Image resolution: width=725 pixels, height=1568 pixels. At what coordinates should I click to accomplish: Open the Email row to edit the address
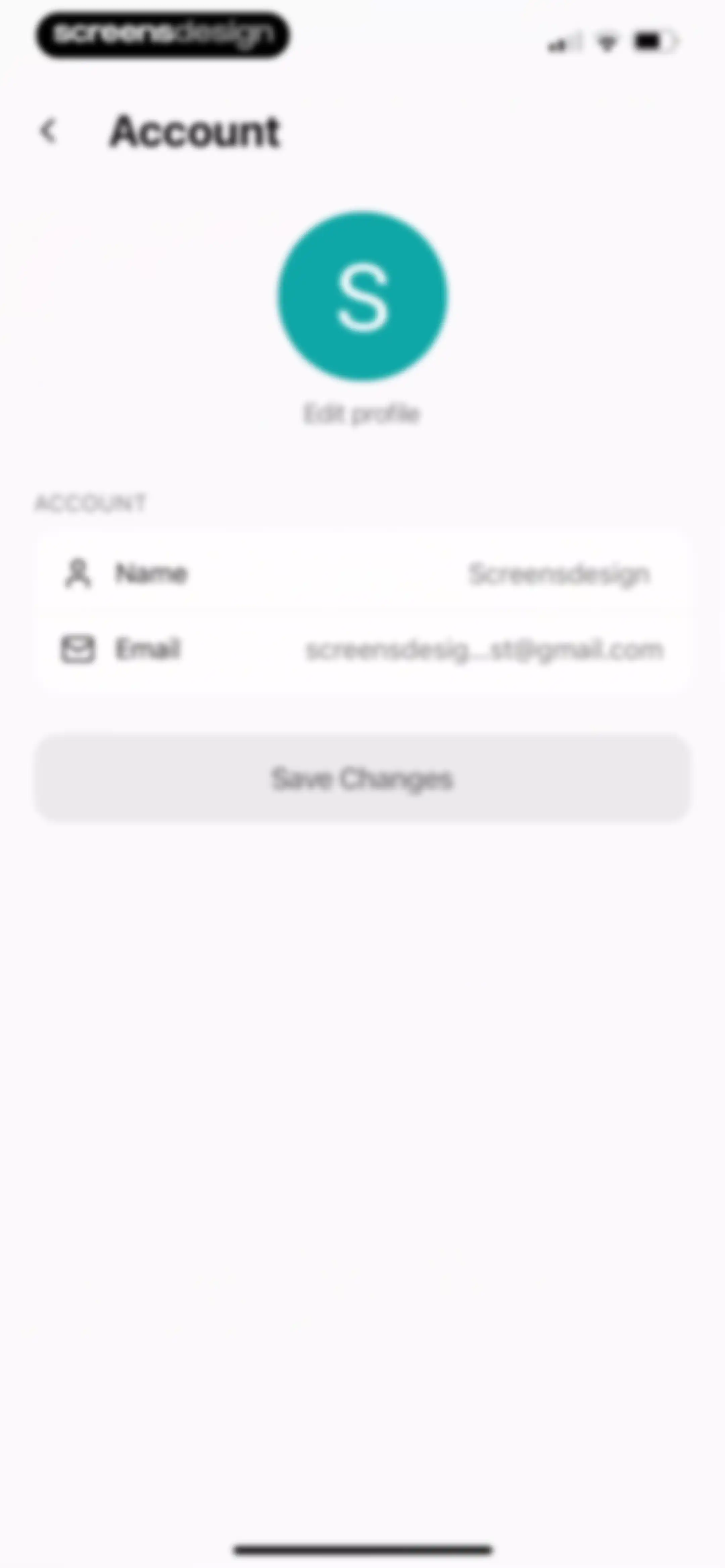pyautogui.click(x=363, y=649)
